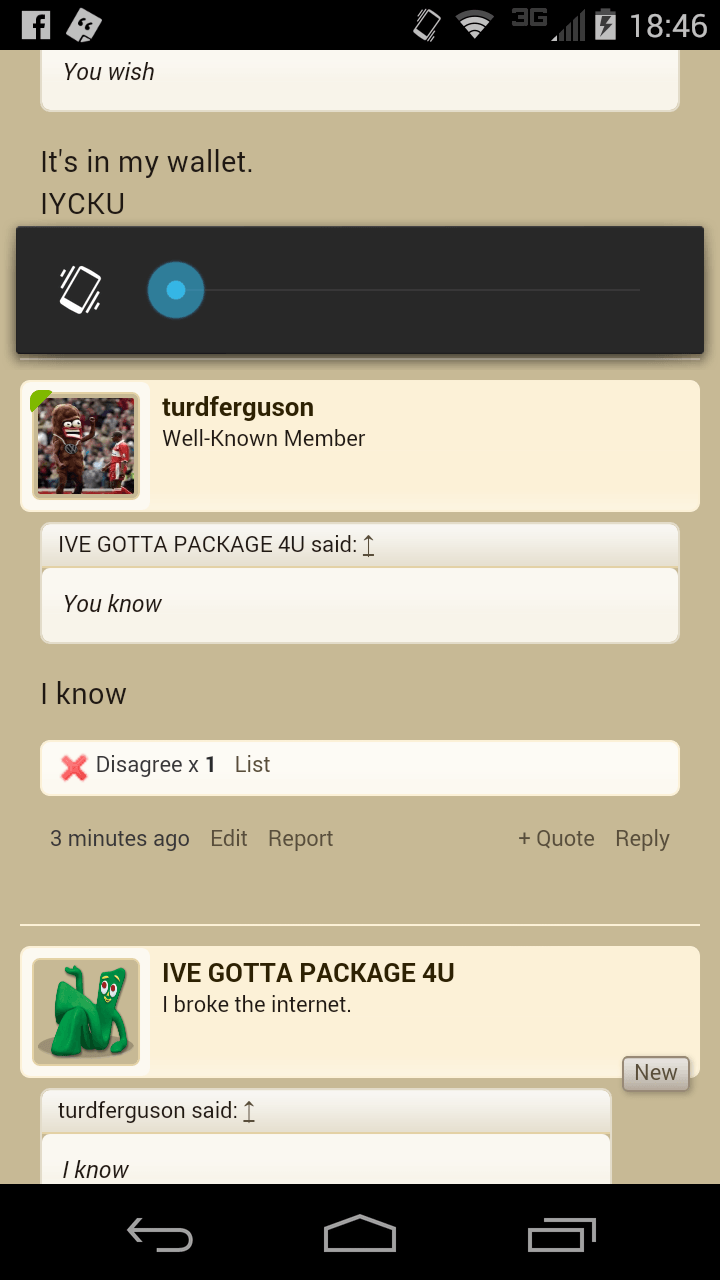Go back with the system back button
The image size is (720, 1280).
(x=160, y=1235)
